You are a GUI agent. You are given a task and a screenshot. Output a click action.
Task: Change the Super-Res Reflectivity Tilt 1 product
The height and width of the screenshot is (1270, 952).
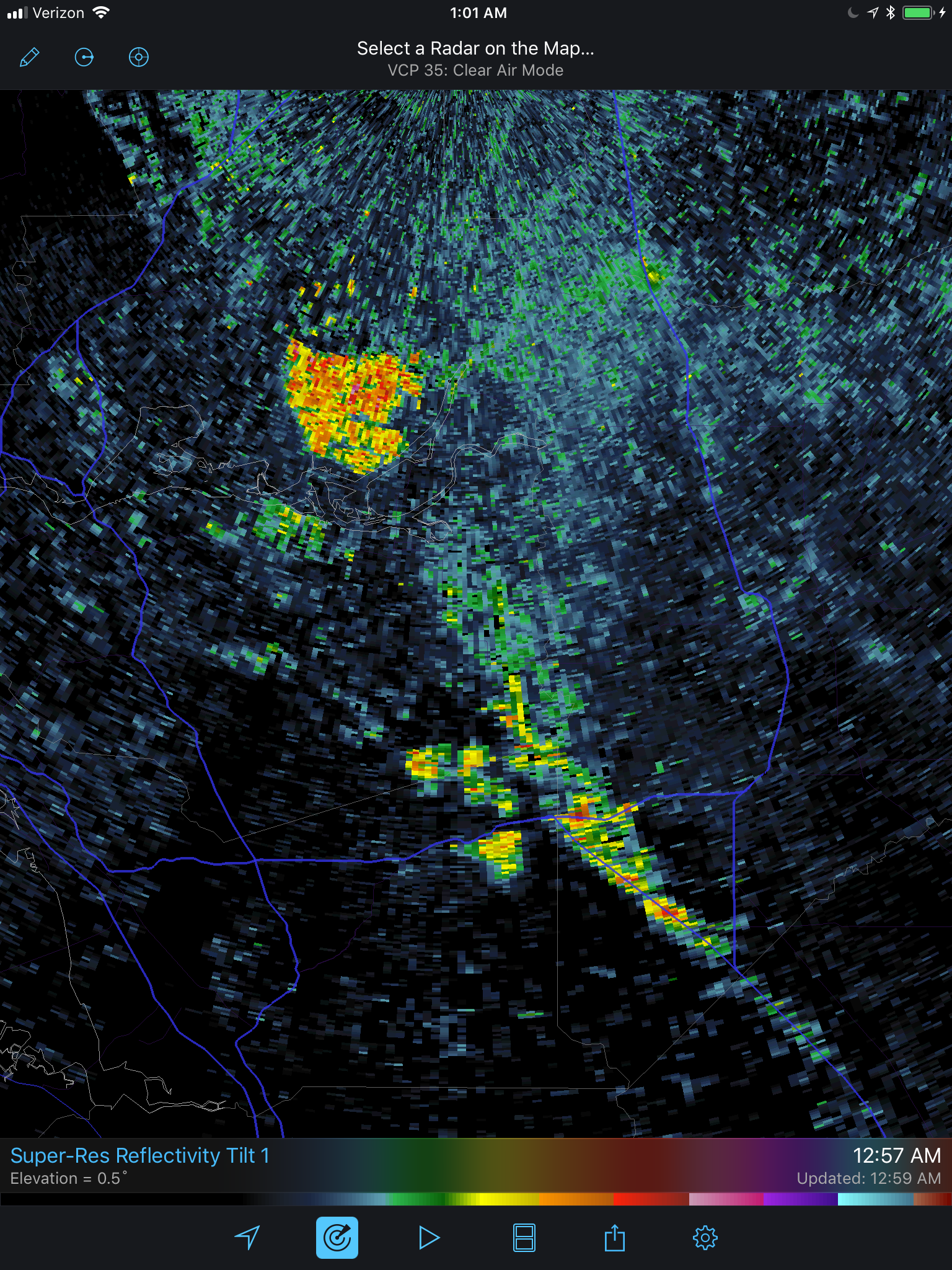[140, 1156]
